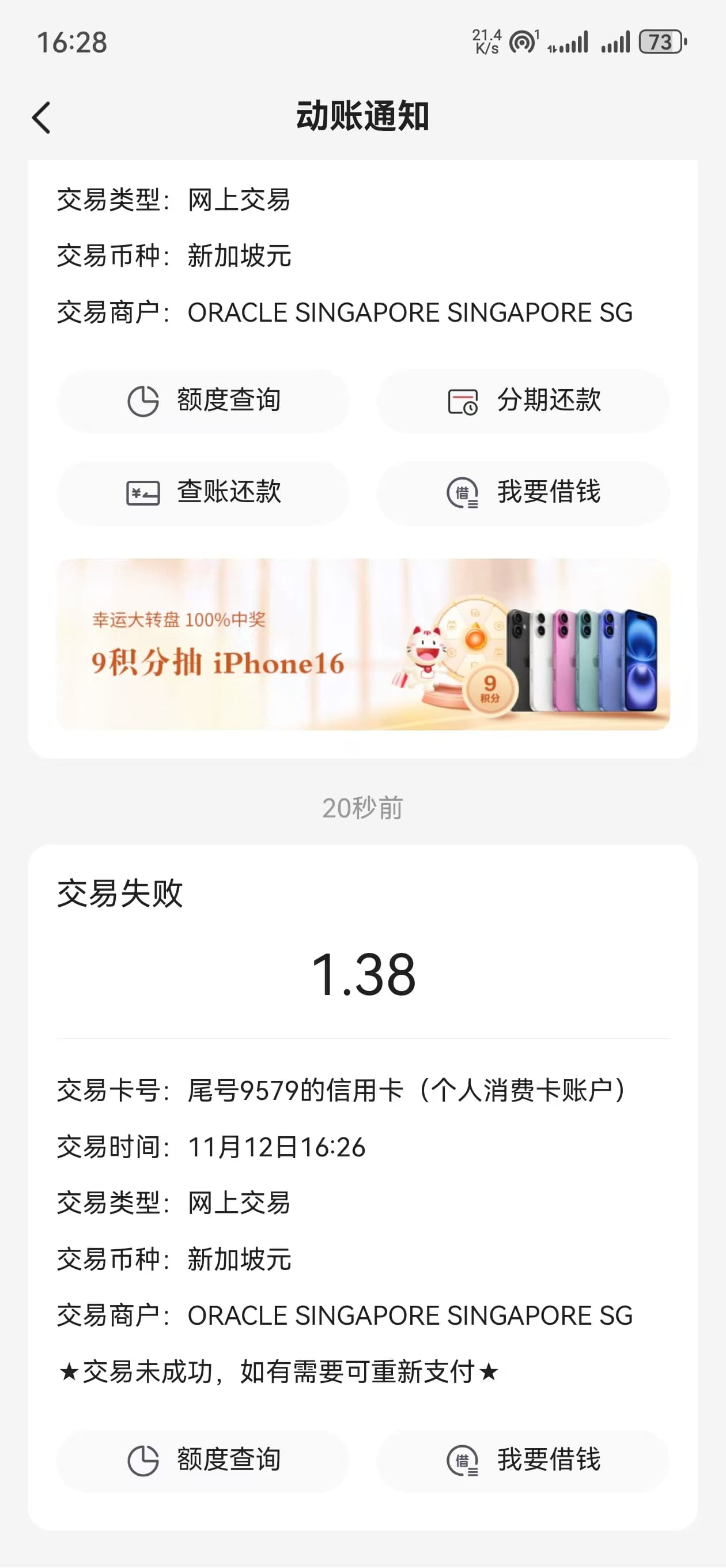Image resolution: width=726 pixels, height=1568 pixels.
Task: Tap 我要借钱 above the iPhone16 banner
Action: pyautogui.click(x=523, y=492)
